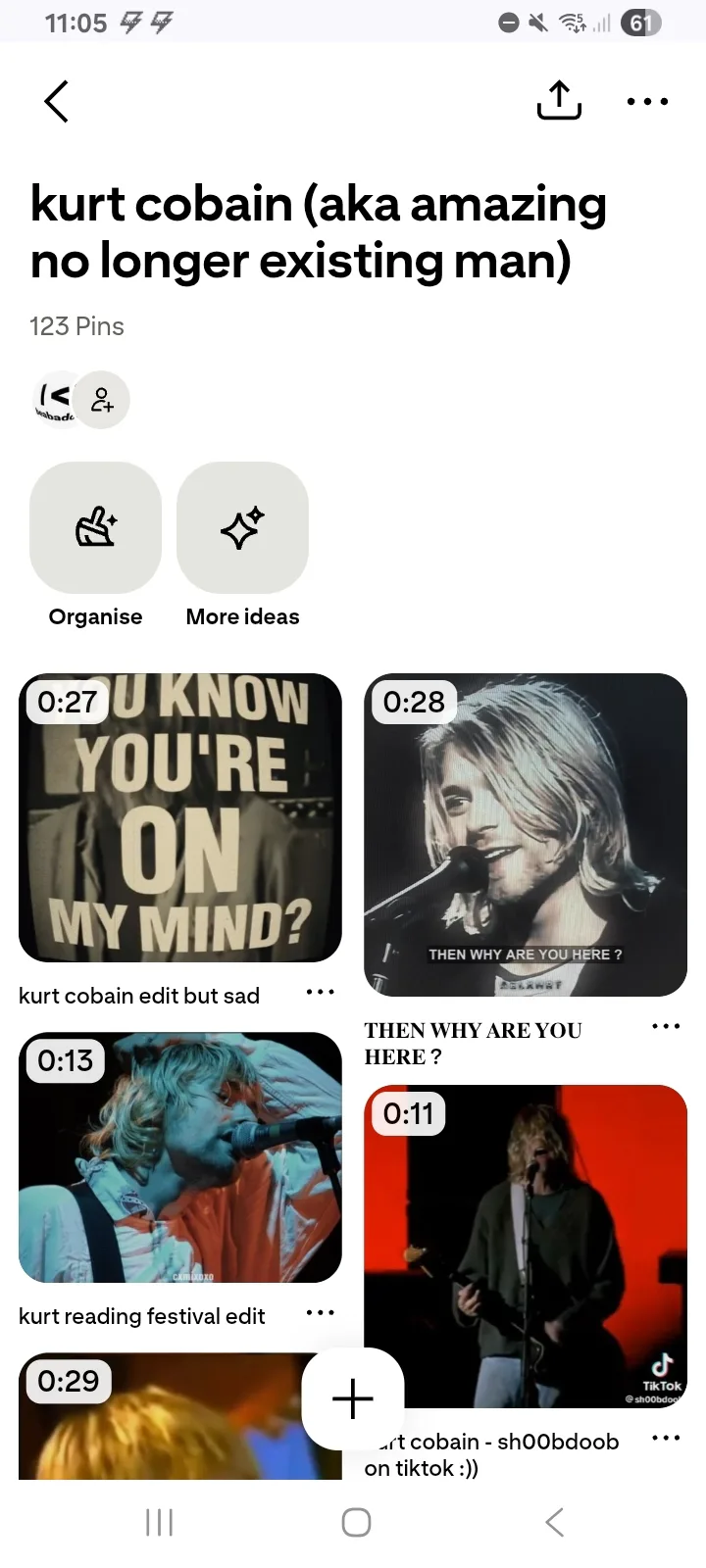Tap the Organise button
This screenshot has height=1568, width=706.
95,528
